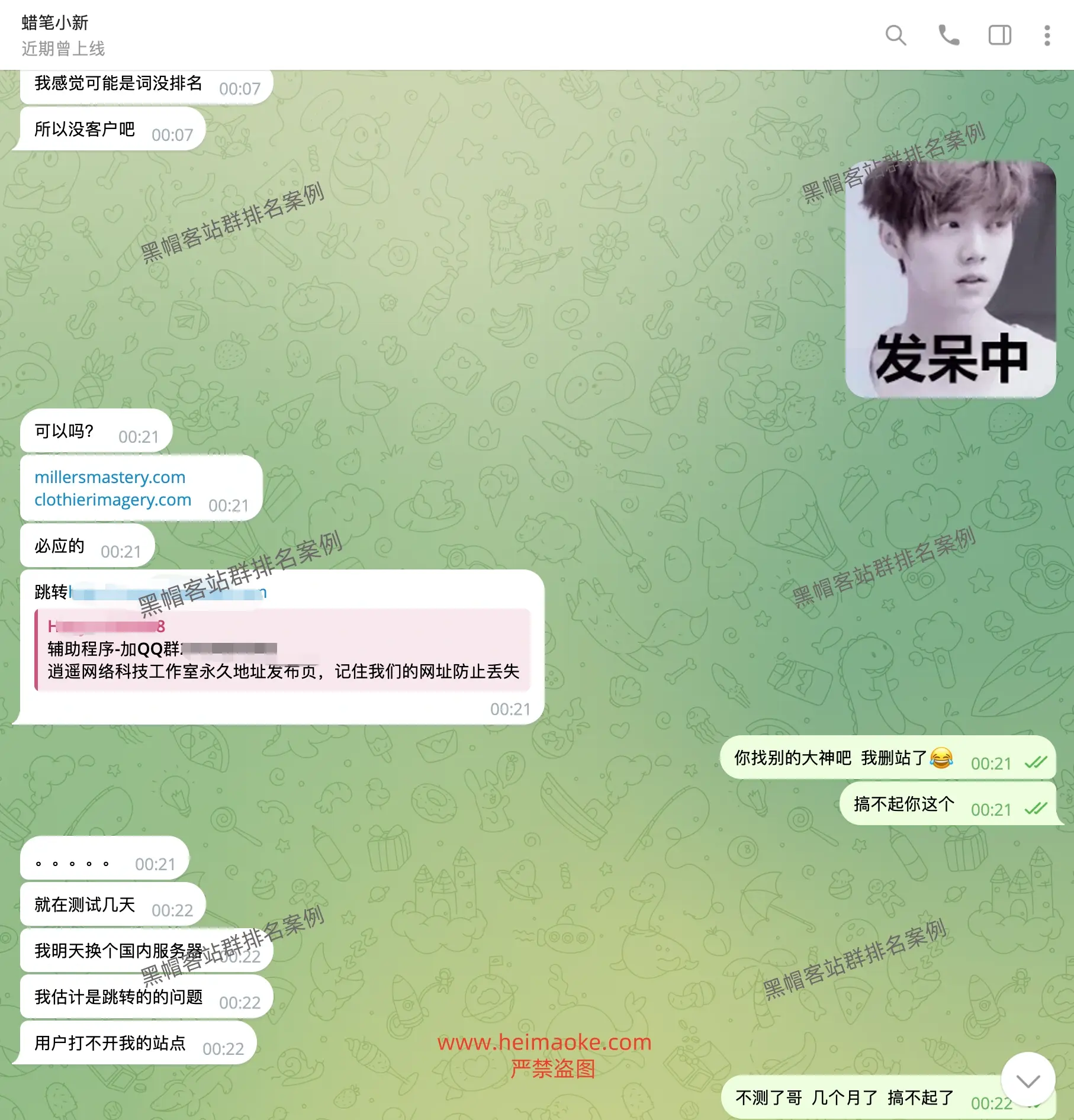Viewport: 1074px width, 1120px height.
Task: Toggle the side panel view
Action: (999, 36)
